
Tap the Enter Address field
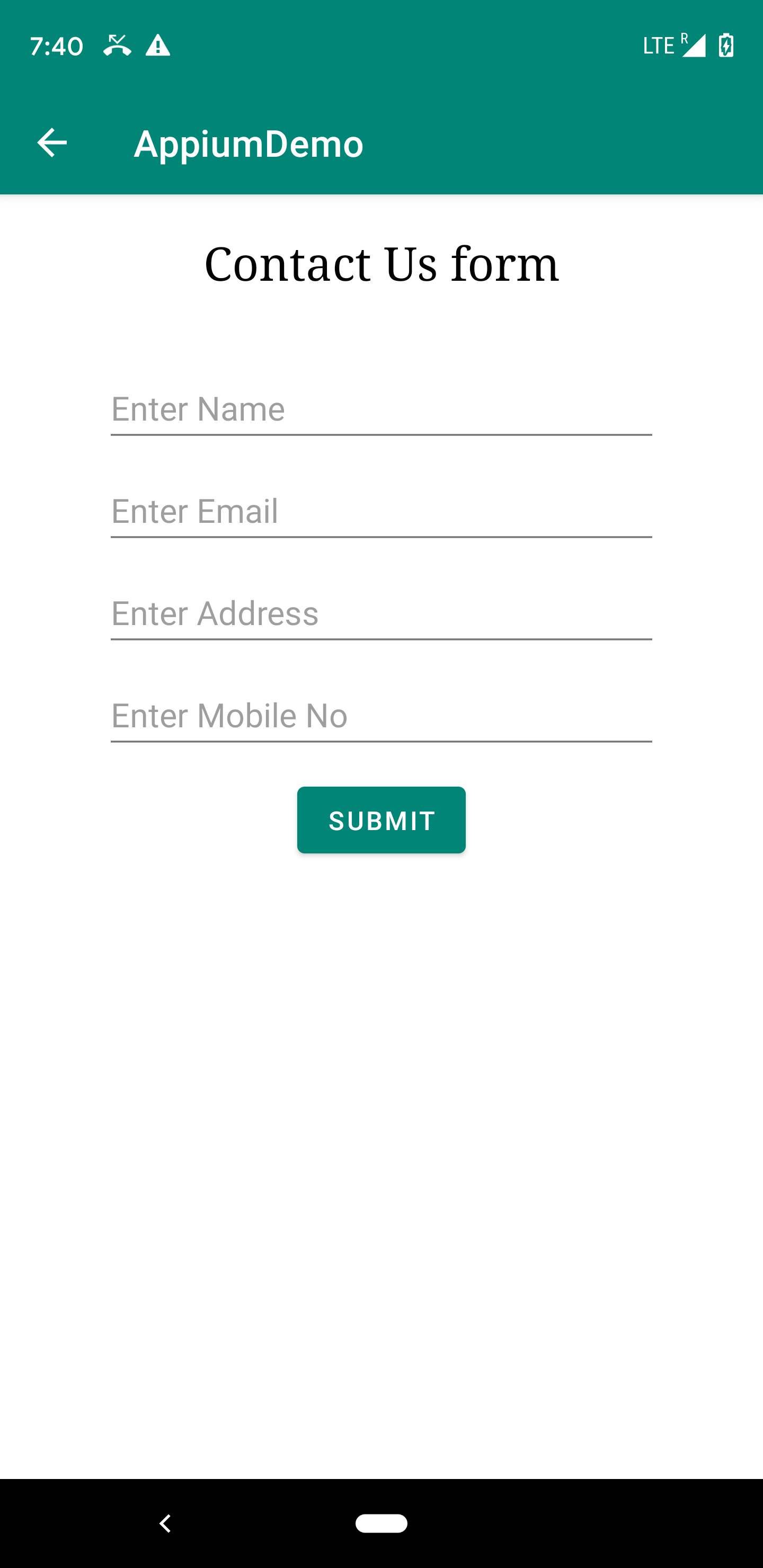[381, 613]
